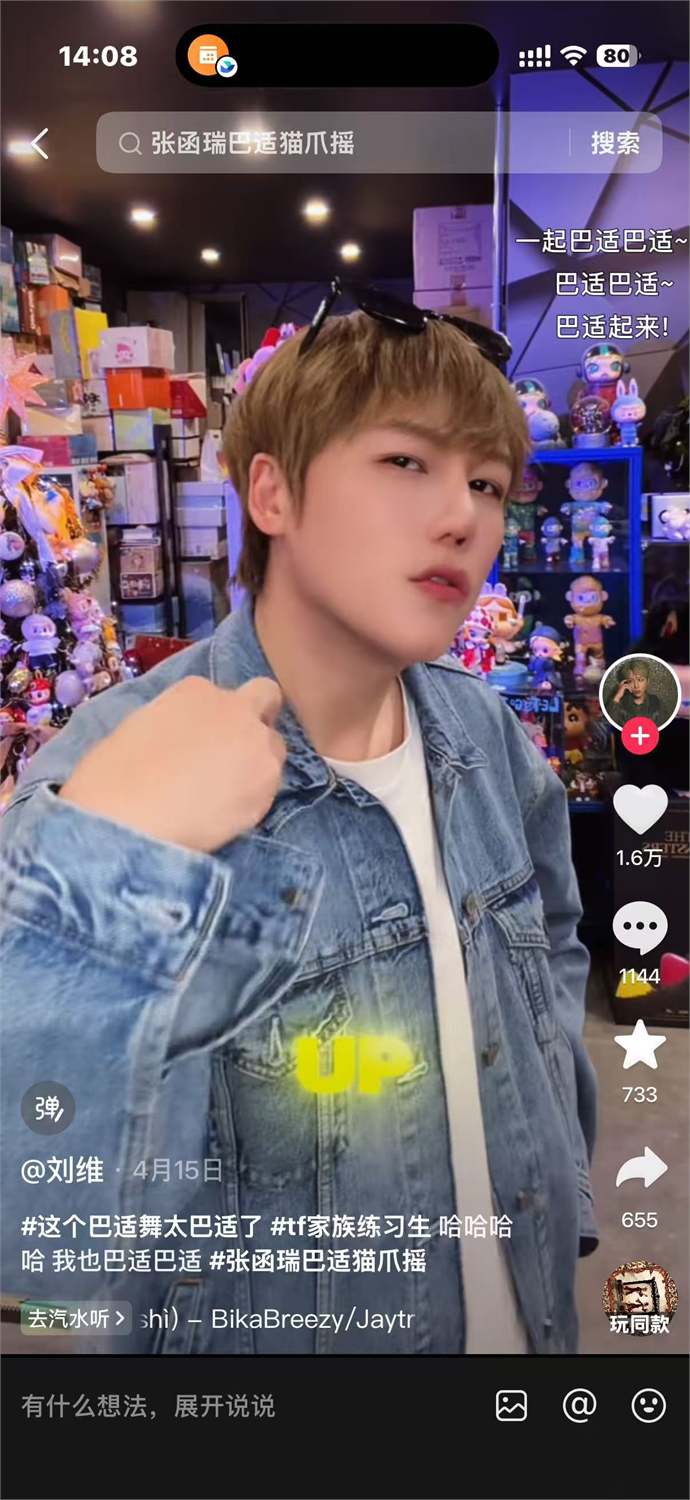Tap 去汽水听 to hear the song
Viewport: 690px width, 1500px height.
[x=76, y=1318]
